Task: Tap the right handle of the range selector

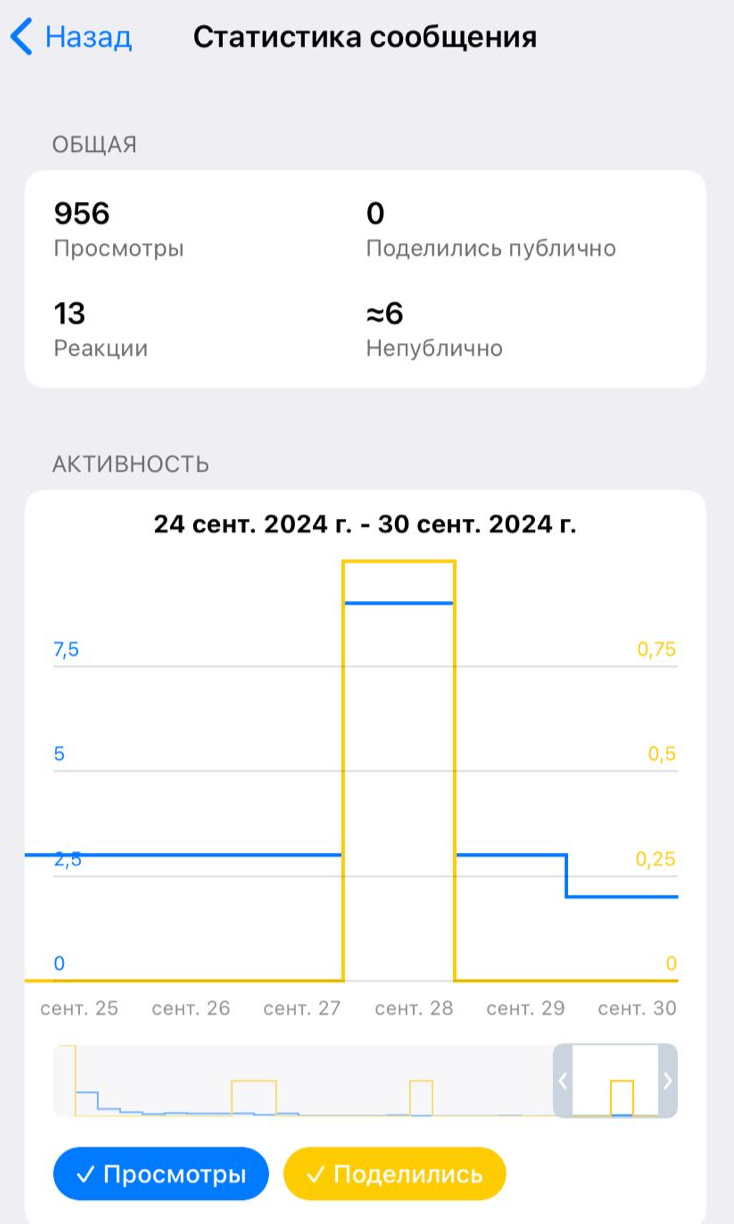Action: pos(668,1081)
